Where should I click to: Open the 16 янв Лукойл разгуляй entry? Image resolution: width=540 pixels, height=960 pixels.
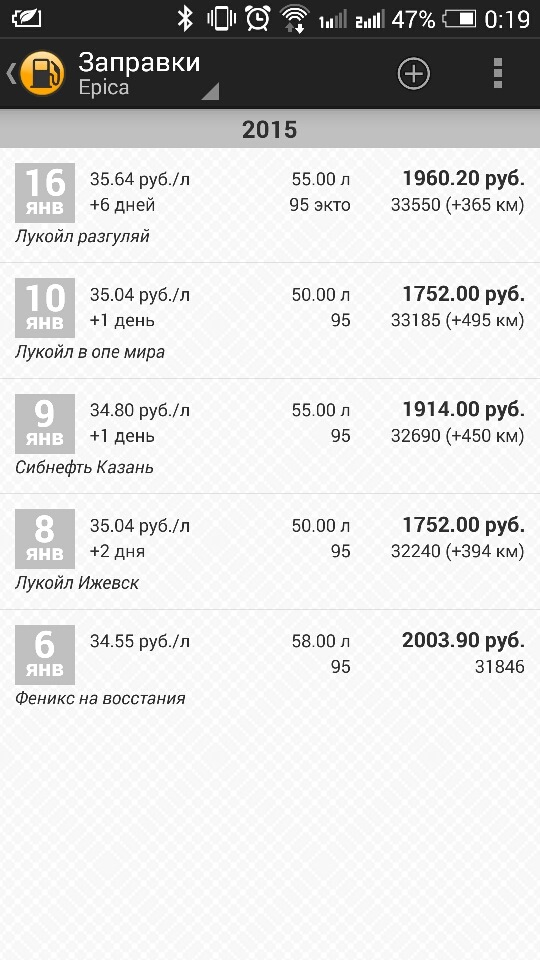[270, 205]
